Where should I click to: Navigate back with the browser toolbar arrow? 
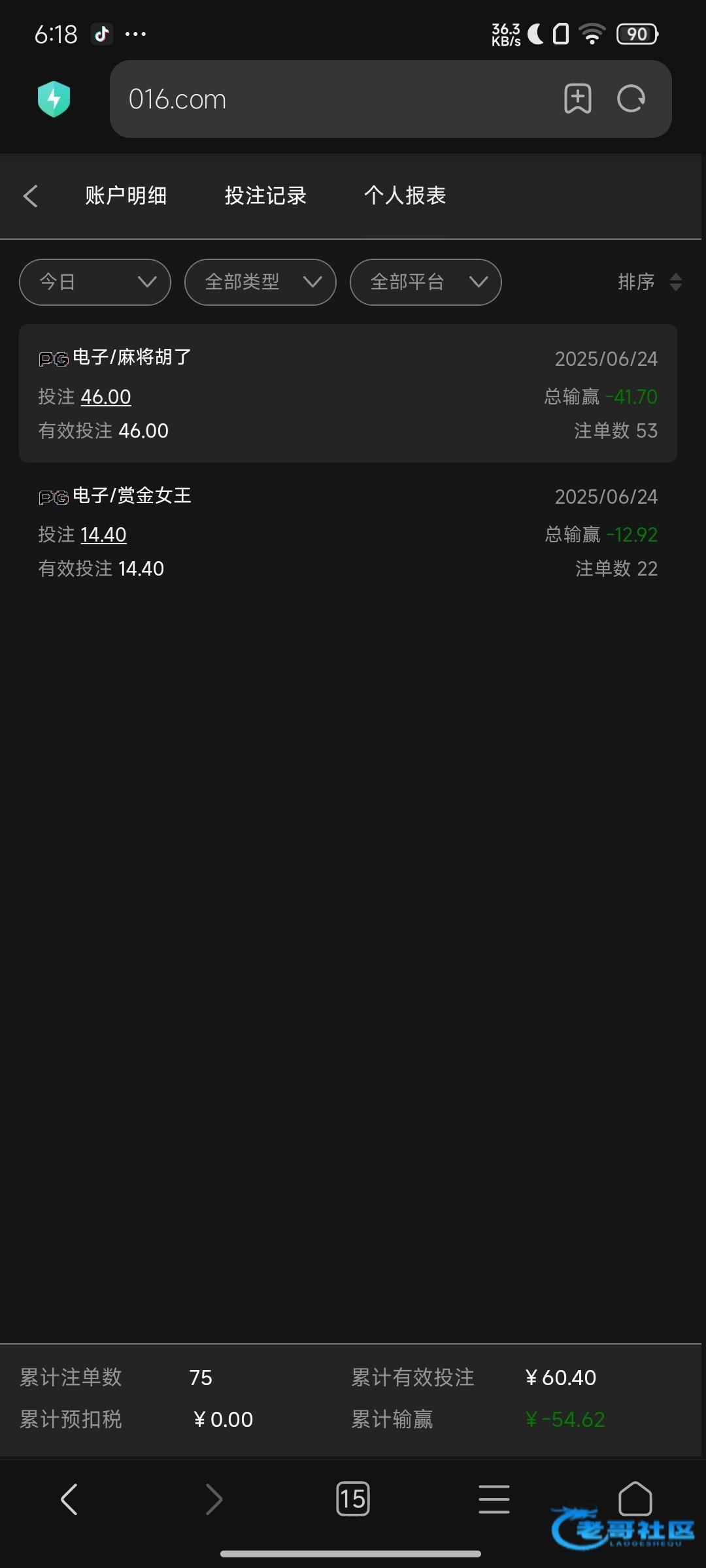tap(69, 1499)
